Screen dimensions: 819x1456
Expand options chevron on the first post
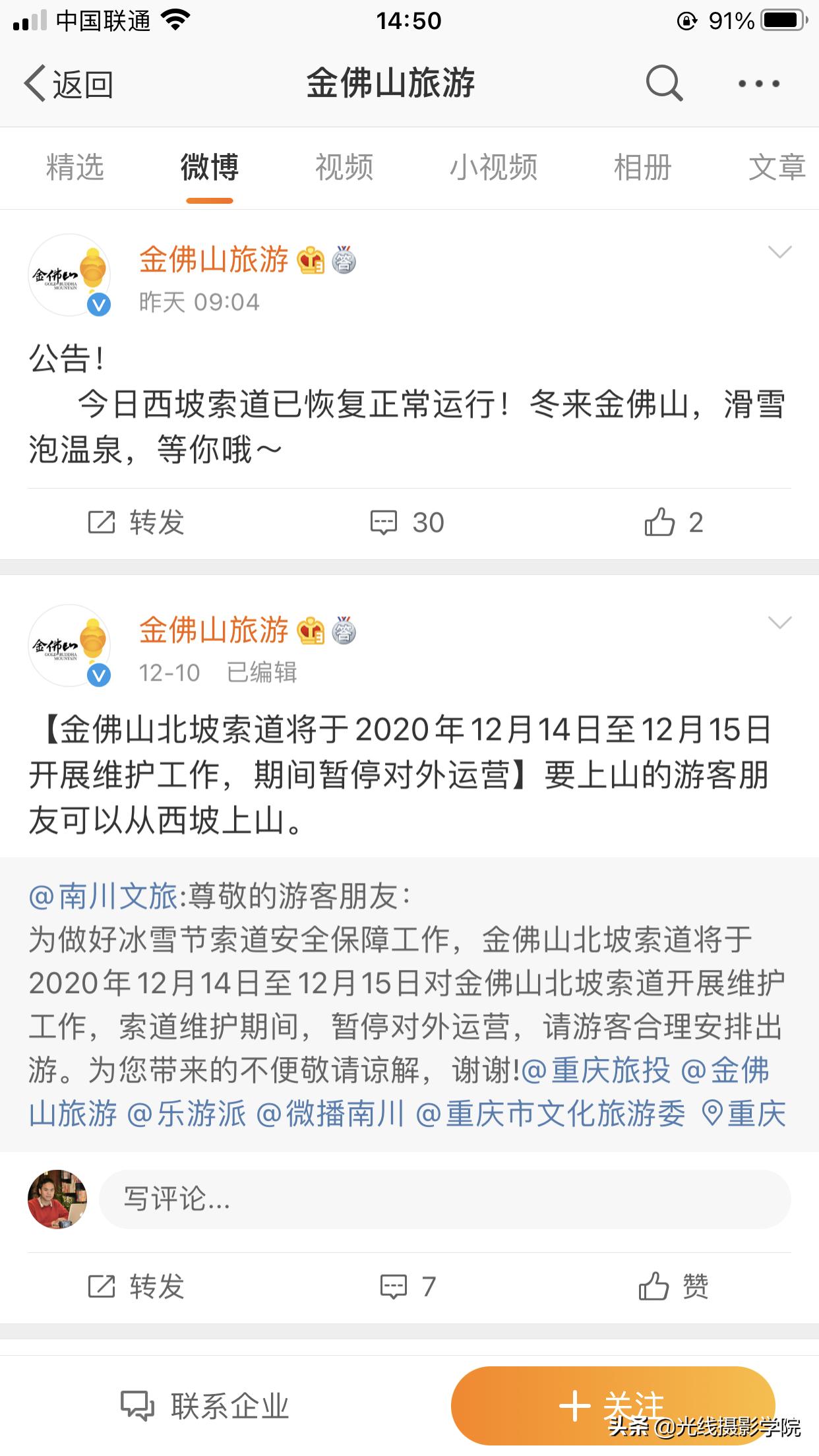(779, 252)
